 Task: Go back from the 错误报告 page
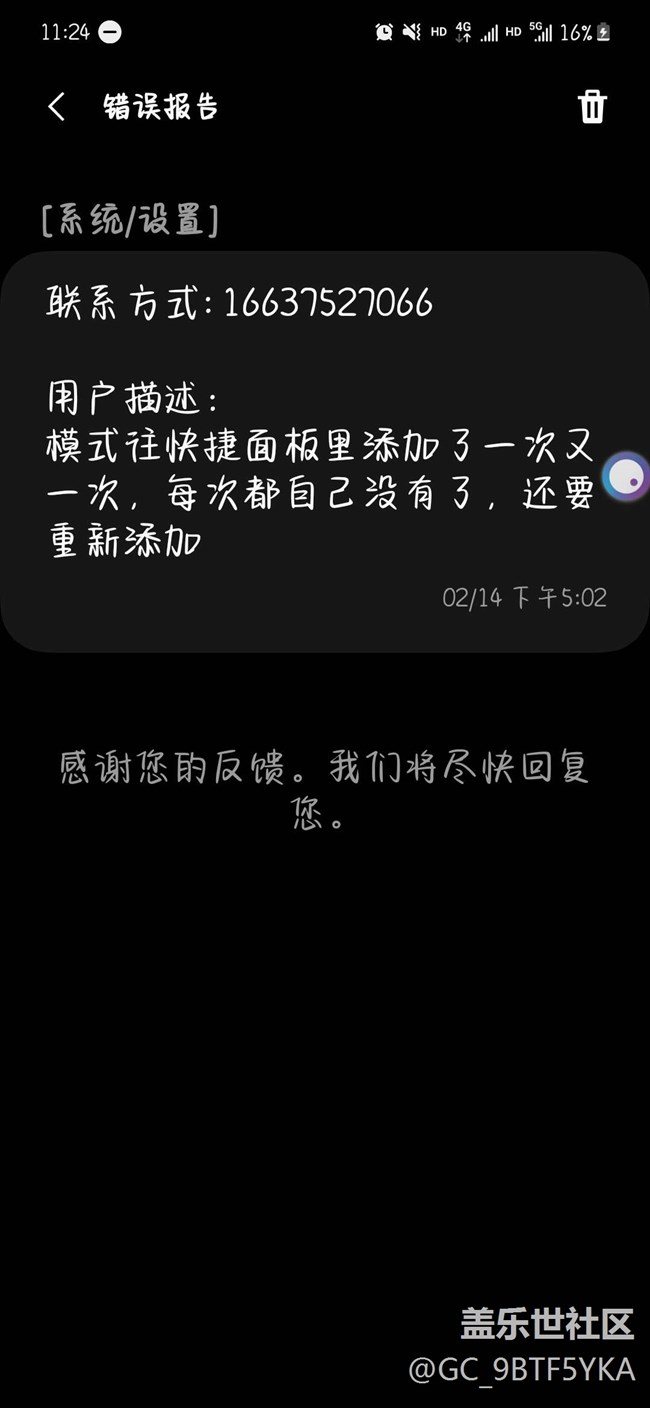[57, 107]
